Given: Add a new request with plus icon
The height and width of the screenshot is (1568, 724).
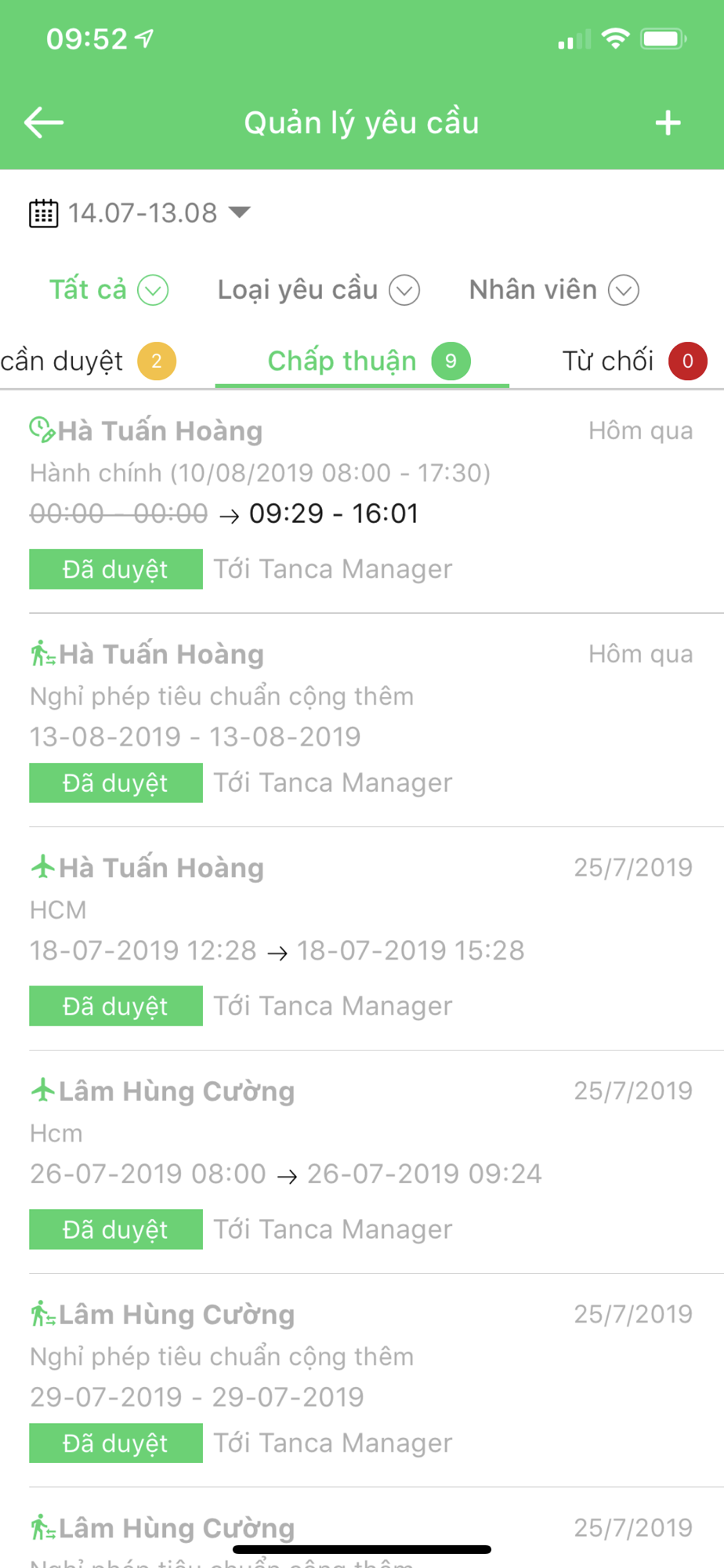Looking at the screenshot, I should [x=668, y=122].
